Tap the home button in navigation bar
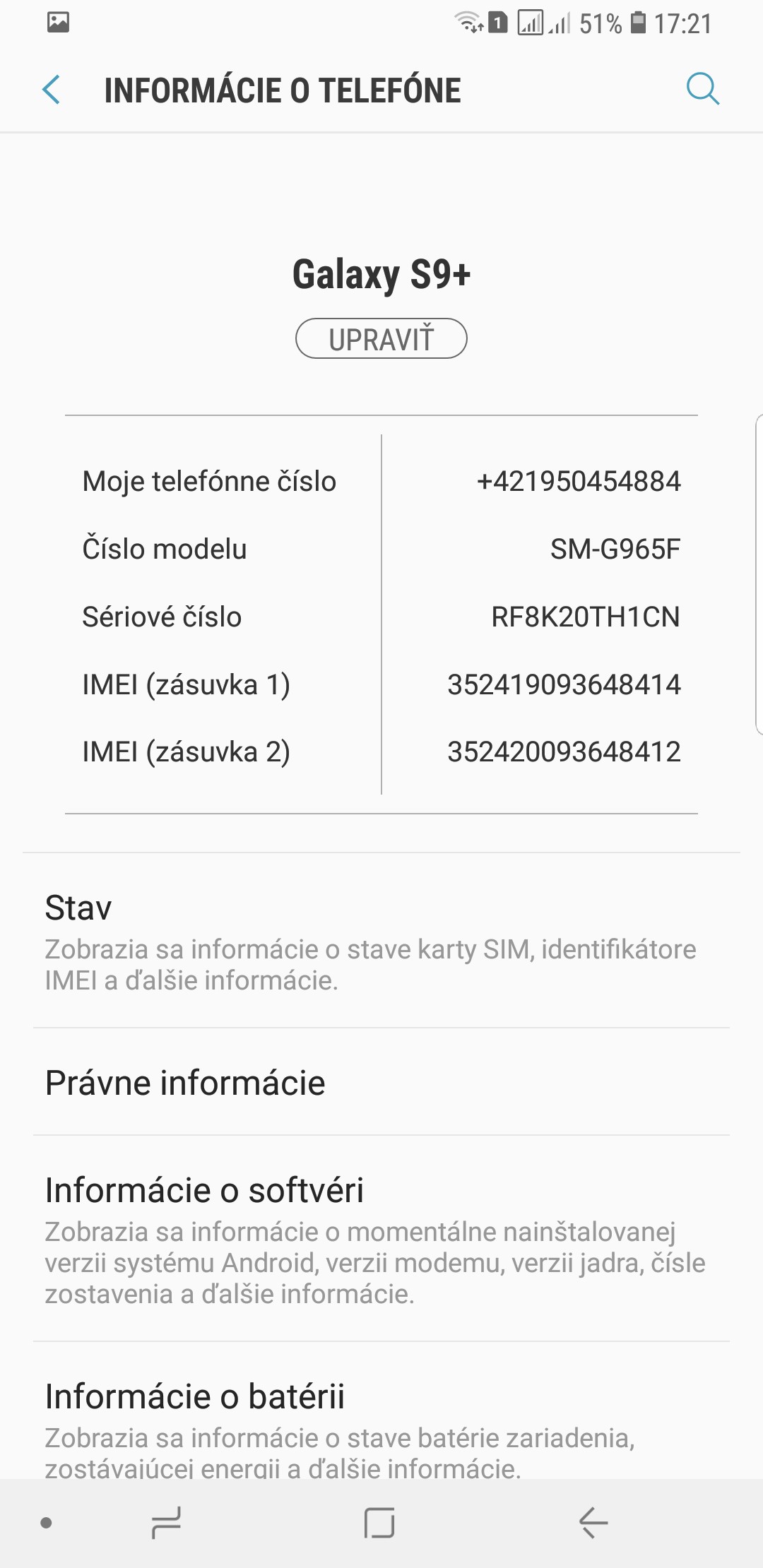 coord(379,1523)
